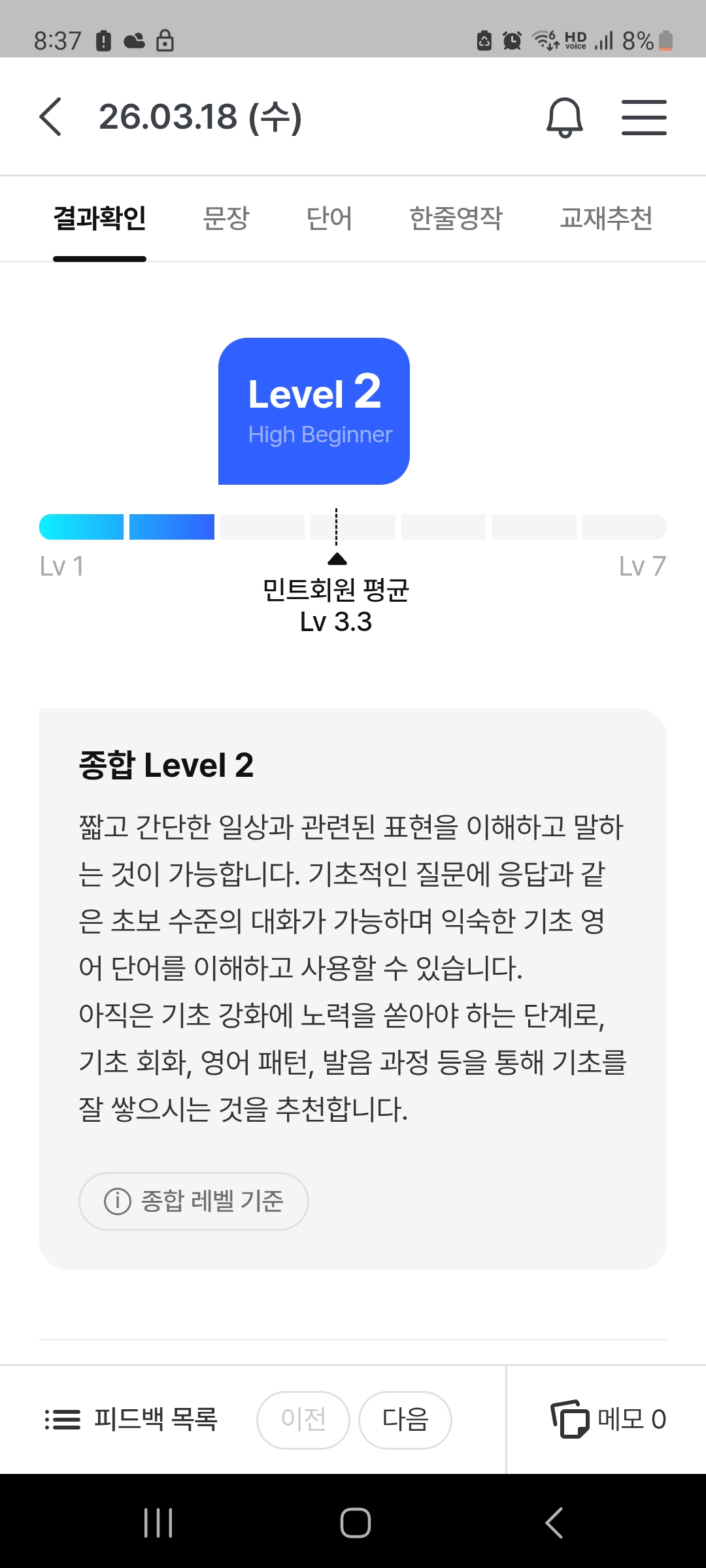Open recent apps from the navigation bar
The height and width of the screenshot is (1568, 706).
click(x=158, y=1522)
